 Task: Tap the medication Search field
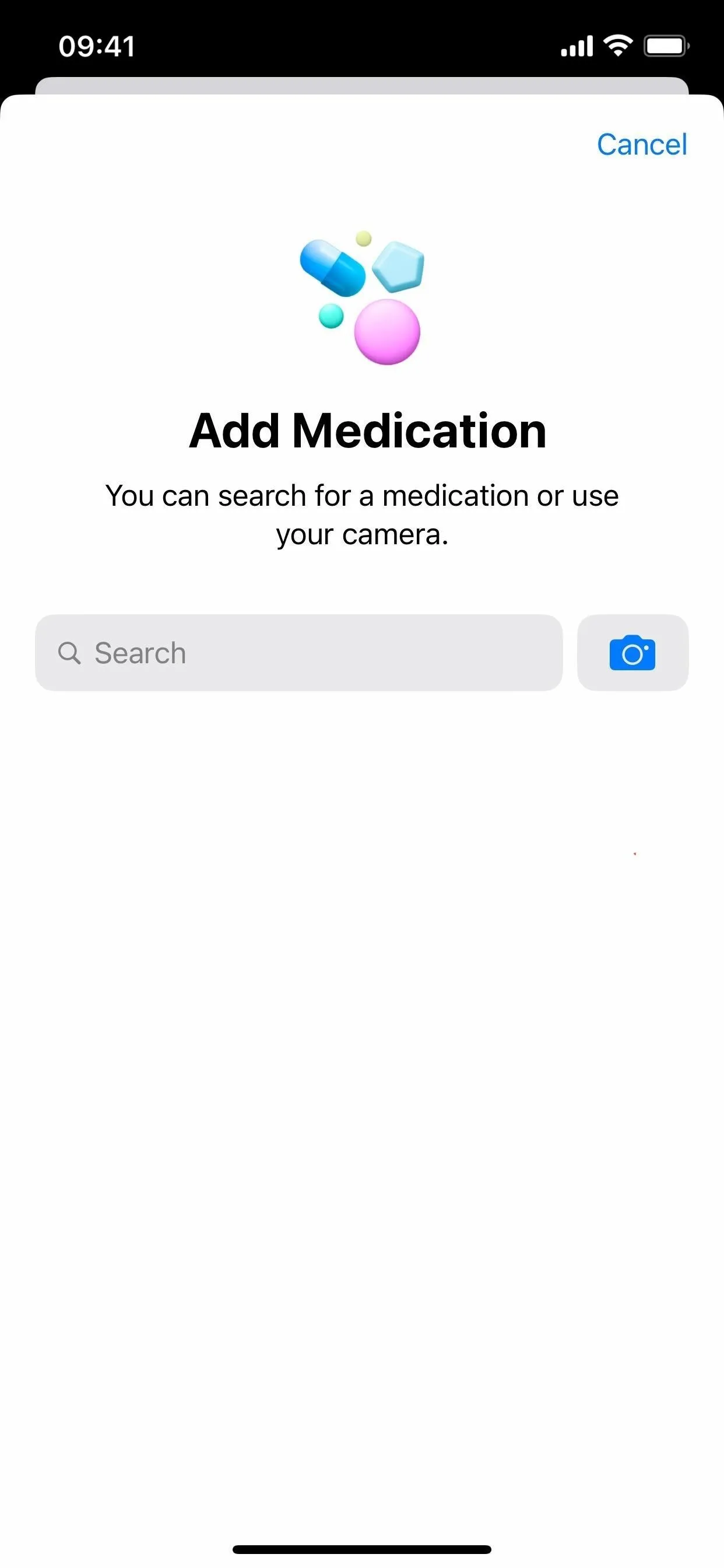[298, 653]
